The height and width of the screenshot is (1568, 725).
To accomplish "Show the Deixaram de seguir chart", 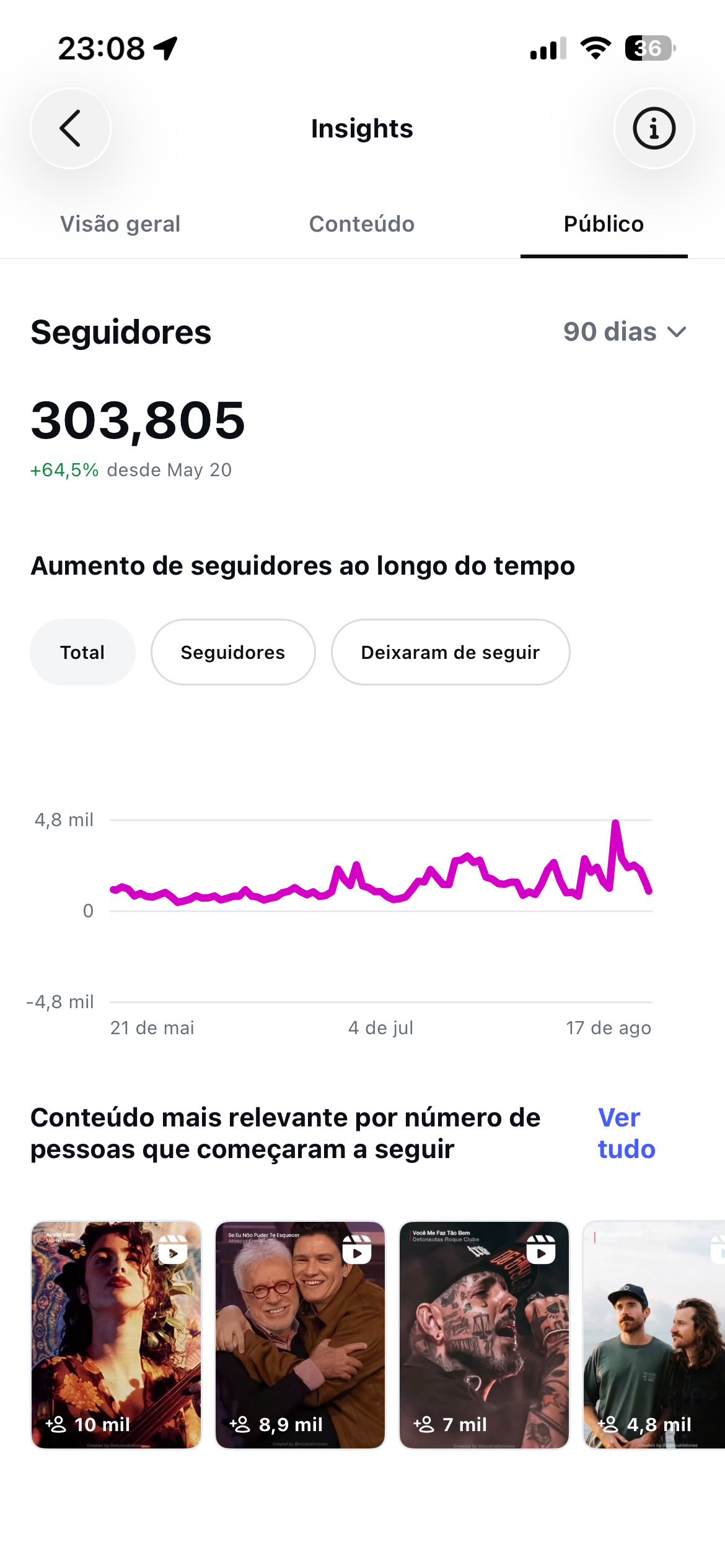I will (x=450, y=652).
